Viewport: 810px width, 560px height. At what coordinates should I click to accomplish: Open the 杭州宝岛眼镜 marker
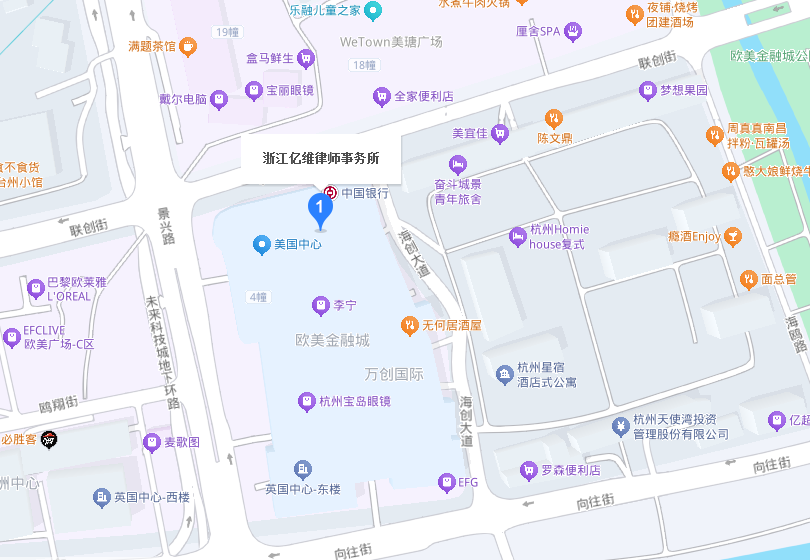[307, 402]
